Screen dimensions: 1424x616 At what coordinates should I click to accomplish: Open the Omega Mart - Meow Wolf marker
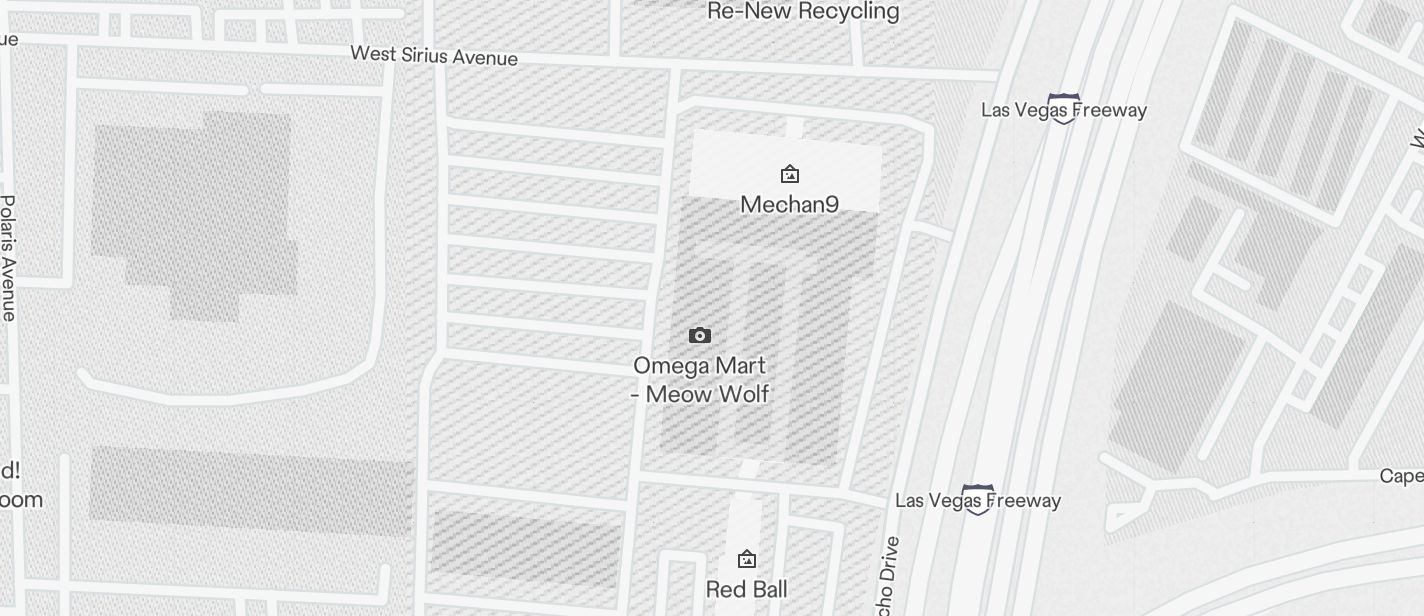click(x=700, y=336)
